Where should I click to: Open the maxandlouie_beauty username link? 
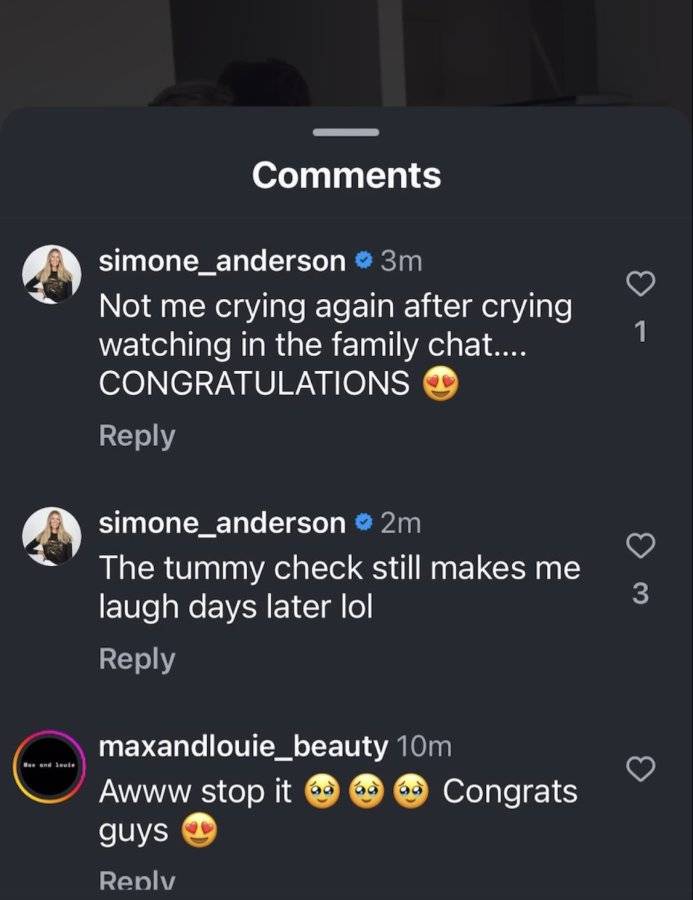(x=243, y=747)
